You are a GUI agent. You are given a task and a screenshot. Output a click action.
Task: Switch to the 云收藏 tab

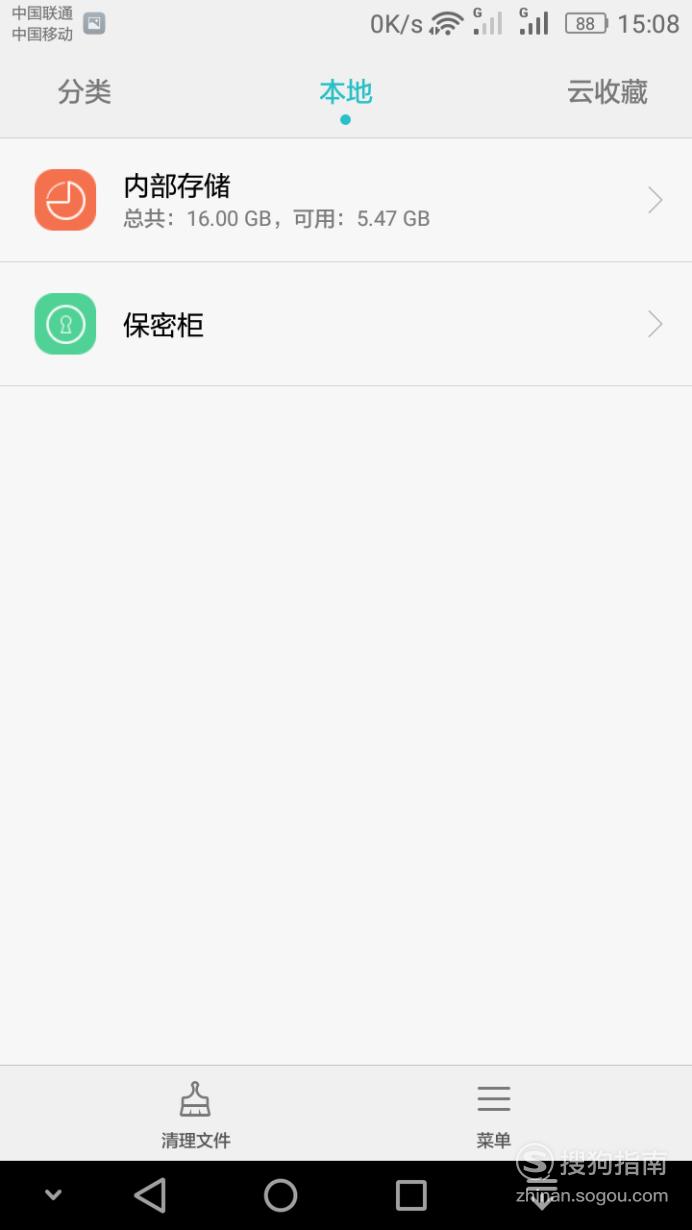(607, 92)
